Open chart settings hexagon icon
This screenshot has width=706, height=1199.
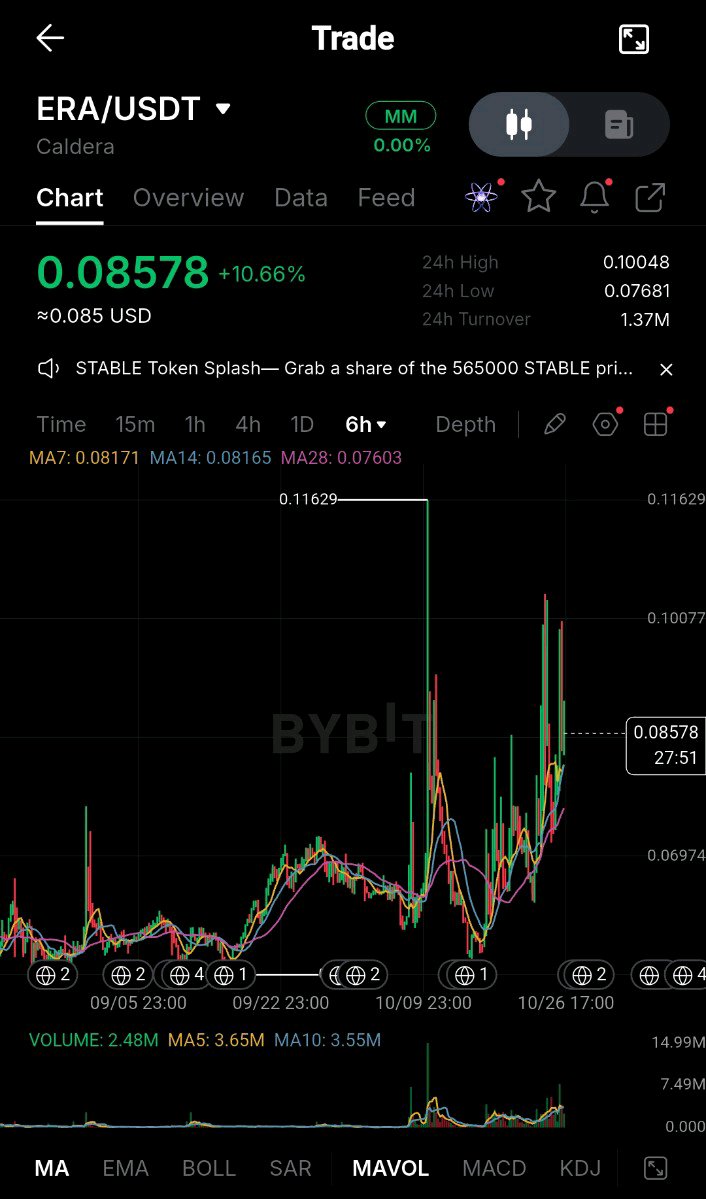pos(605,424)
